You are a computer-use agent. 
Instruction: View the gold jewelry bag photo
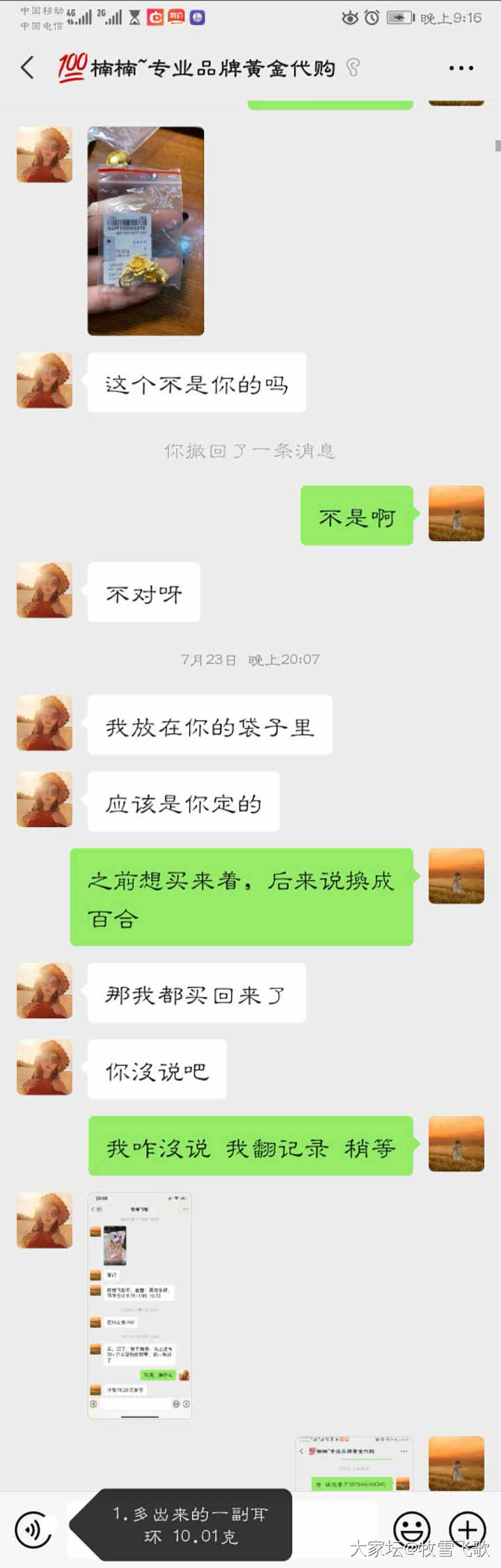point(145,231)
